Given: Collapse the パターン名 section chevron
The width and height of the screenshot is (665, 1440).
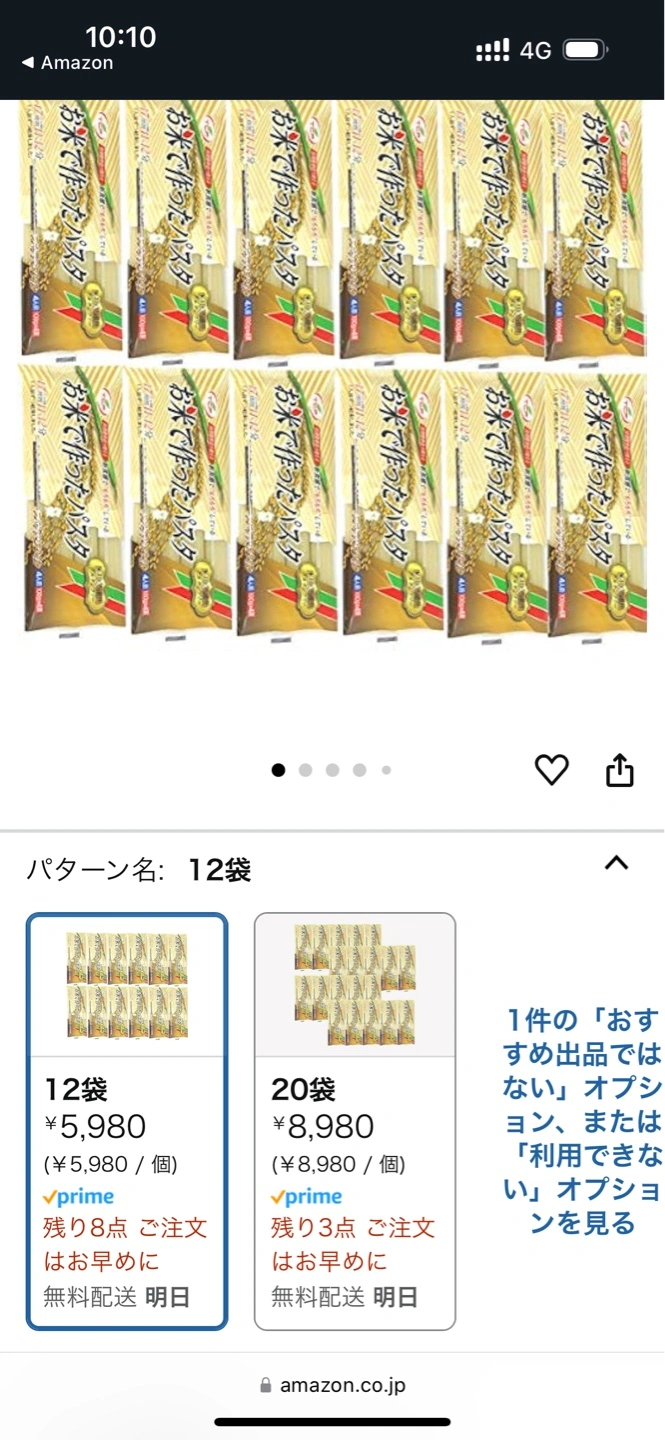Looking at the screenshot, I should click(617, 863).
